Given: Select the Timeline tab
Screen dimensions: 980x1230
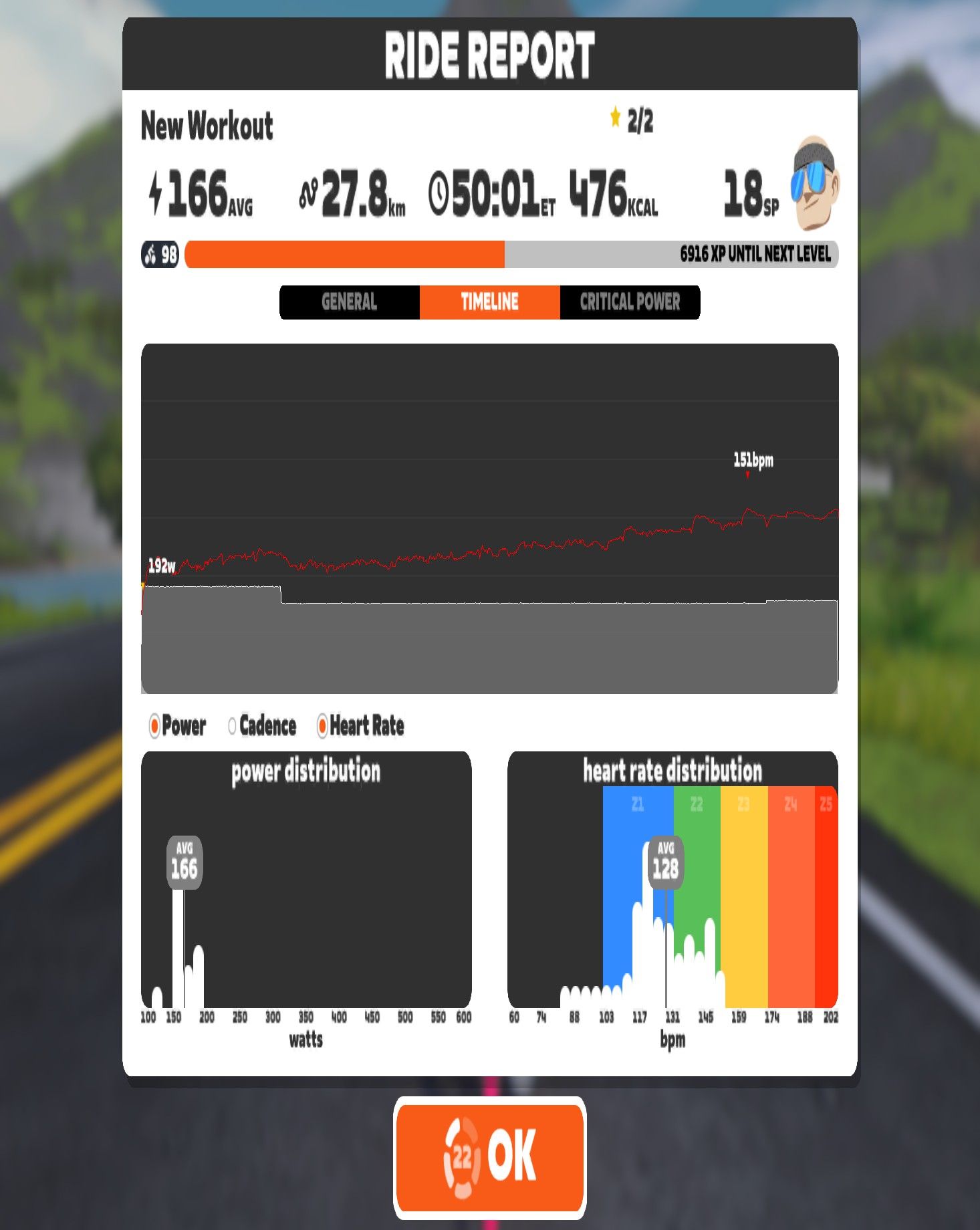Looking at the screenshot, I should pyautogui.click(x=489, y=302).
